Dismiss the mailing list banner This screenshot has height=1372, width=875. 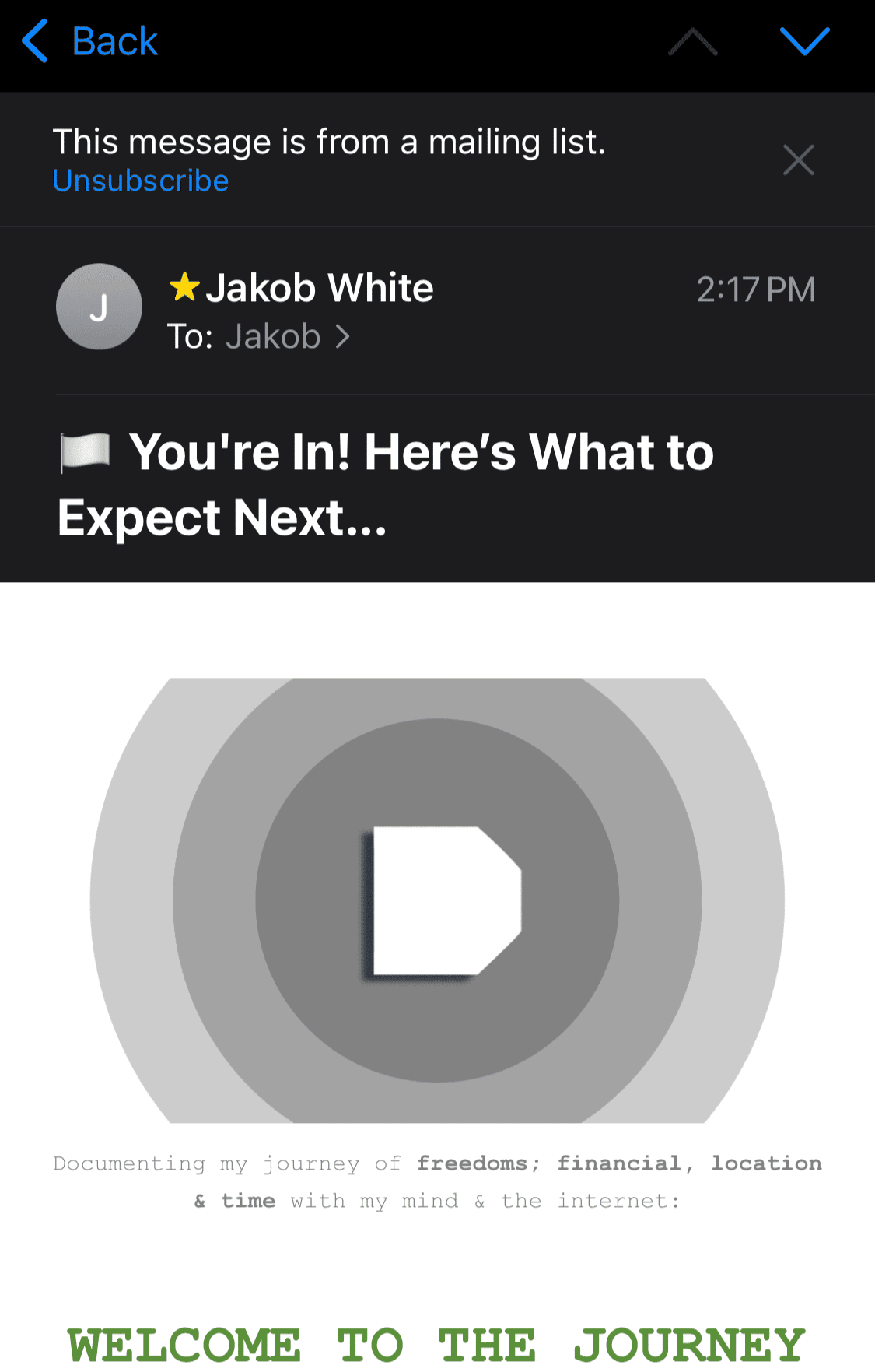[798, 160]
